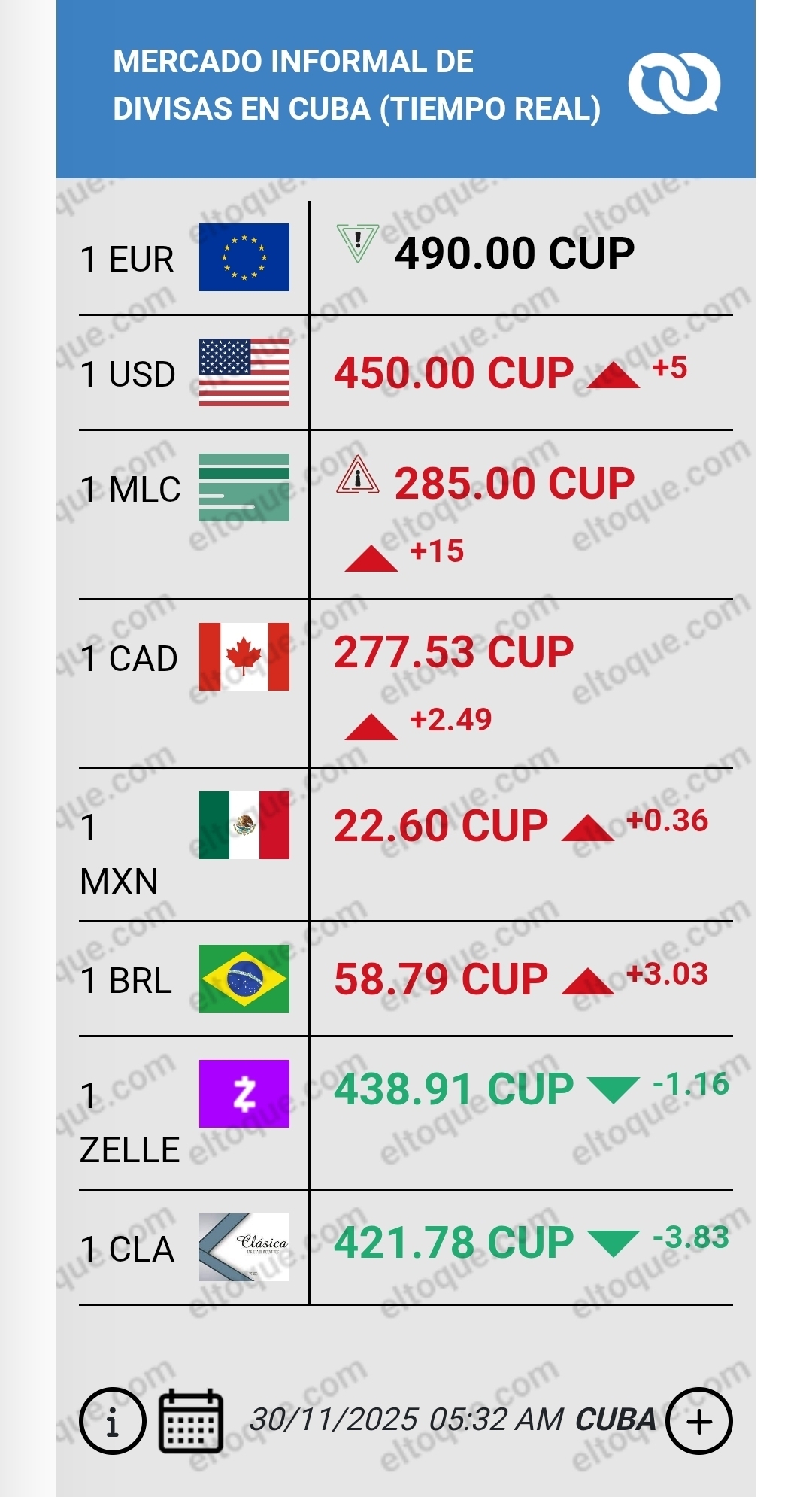View the alert icon beside the MLC rate
Viewport: 812px width, 1497px height.
pyautogui.click(x=358, y=475)
